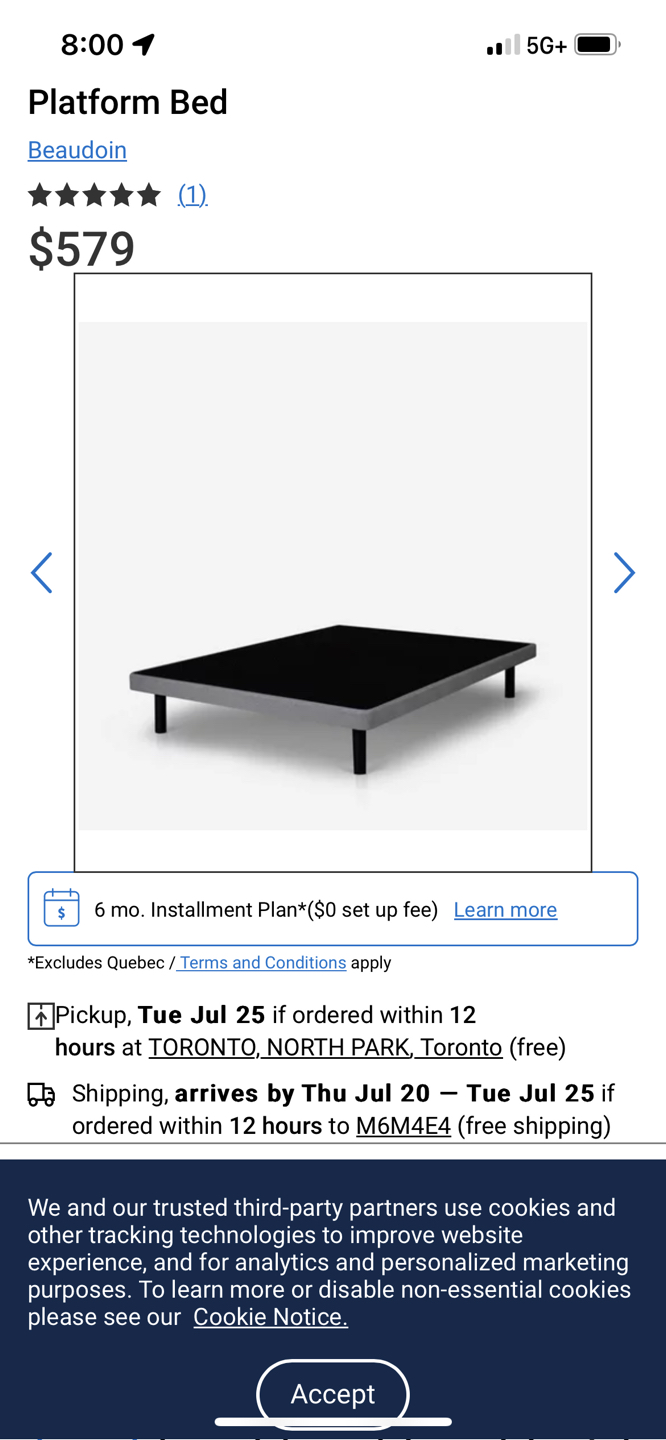Open the Terms and Conditions link

263,963
